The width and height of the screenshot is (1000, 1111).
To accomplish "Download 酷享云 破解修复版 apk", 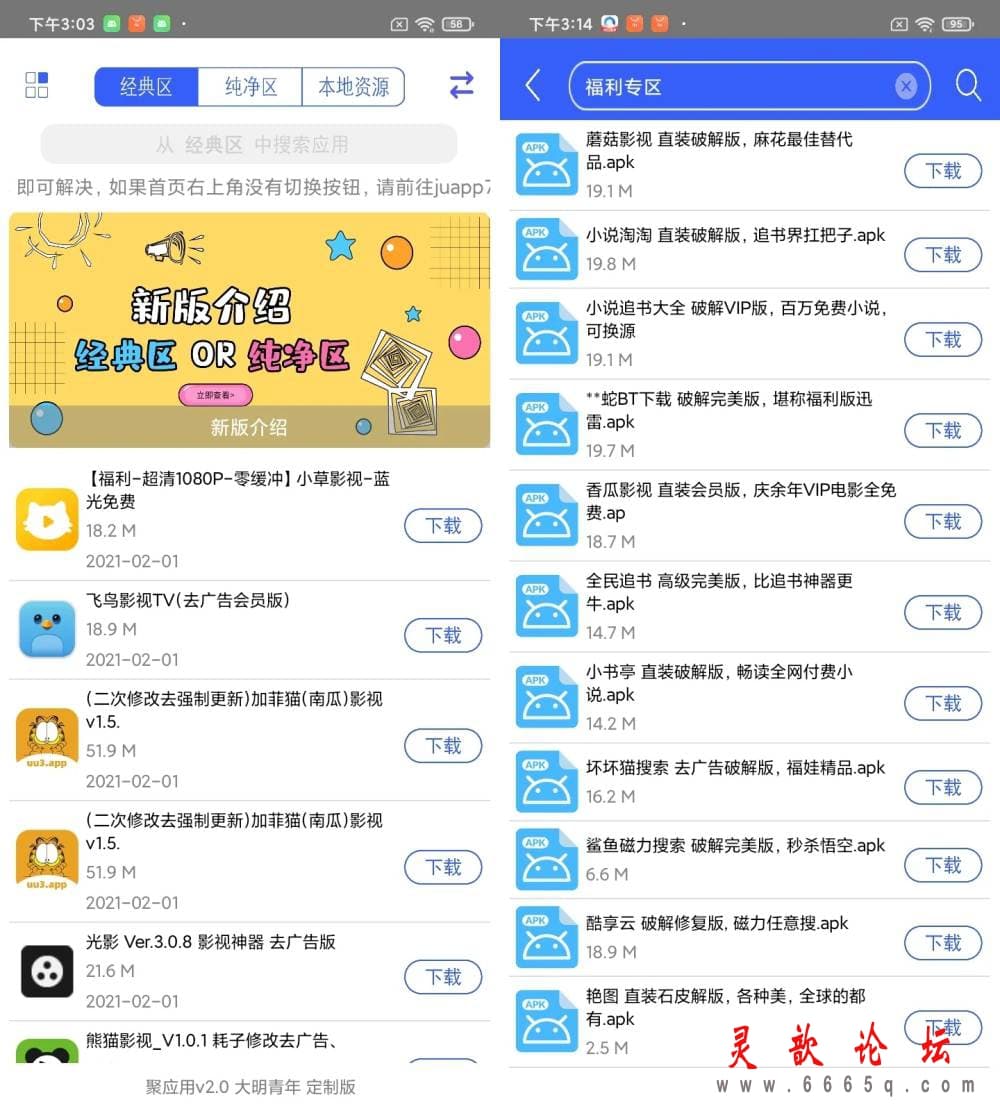I will click(x=942, y=943).
